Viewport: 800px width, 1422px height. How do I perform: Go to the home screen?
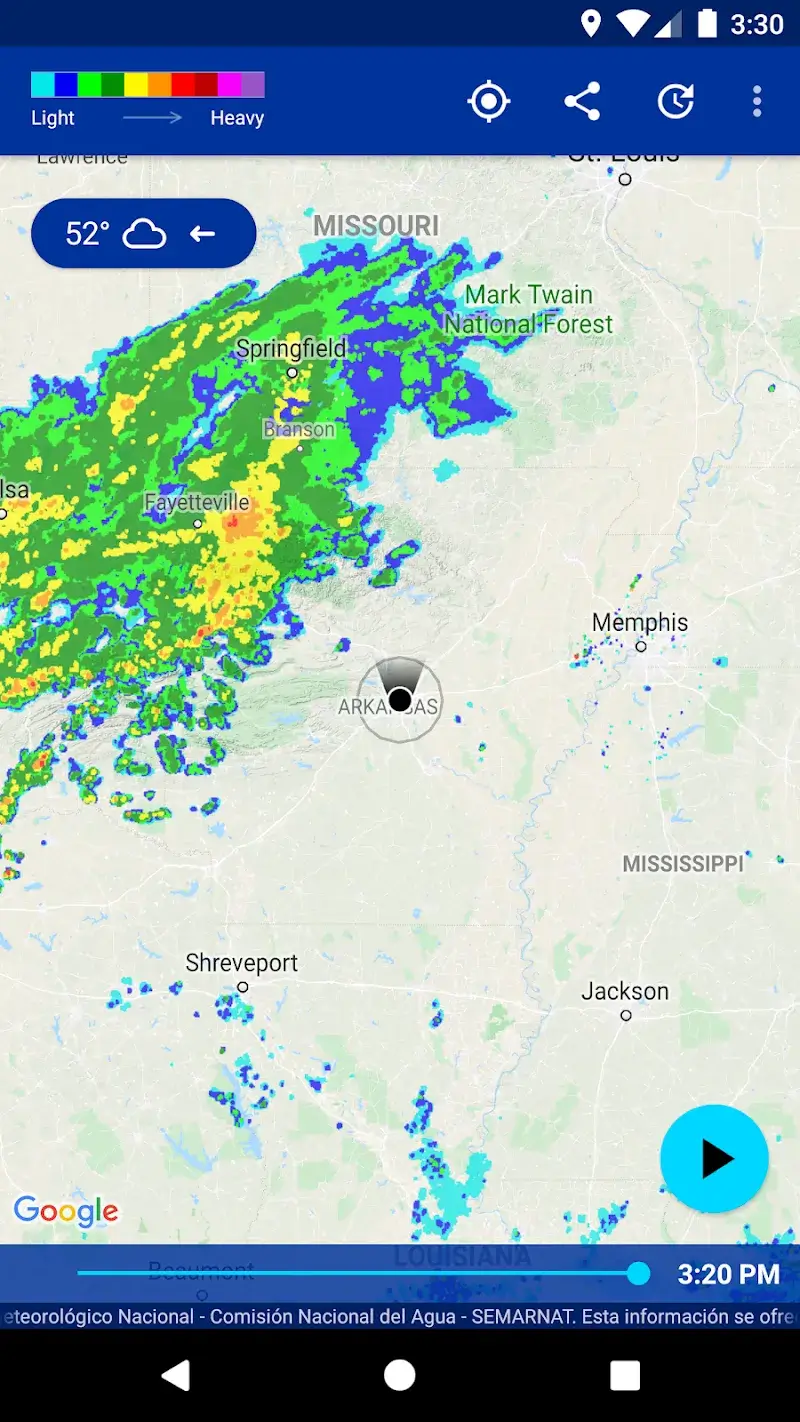(399, 1375)
